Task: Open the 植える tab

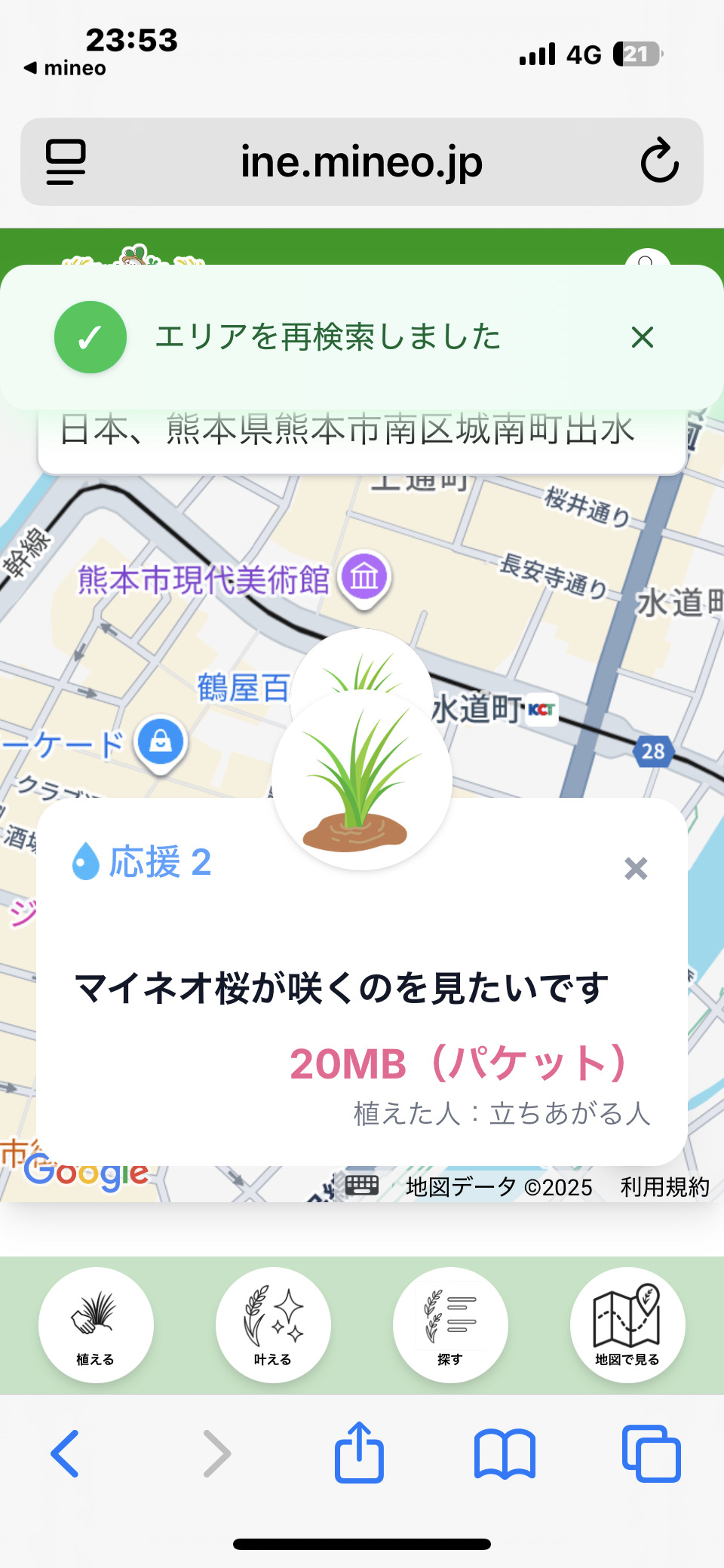Action: tap(96, 1325)
